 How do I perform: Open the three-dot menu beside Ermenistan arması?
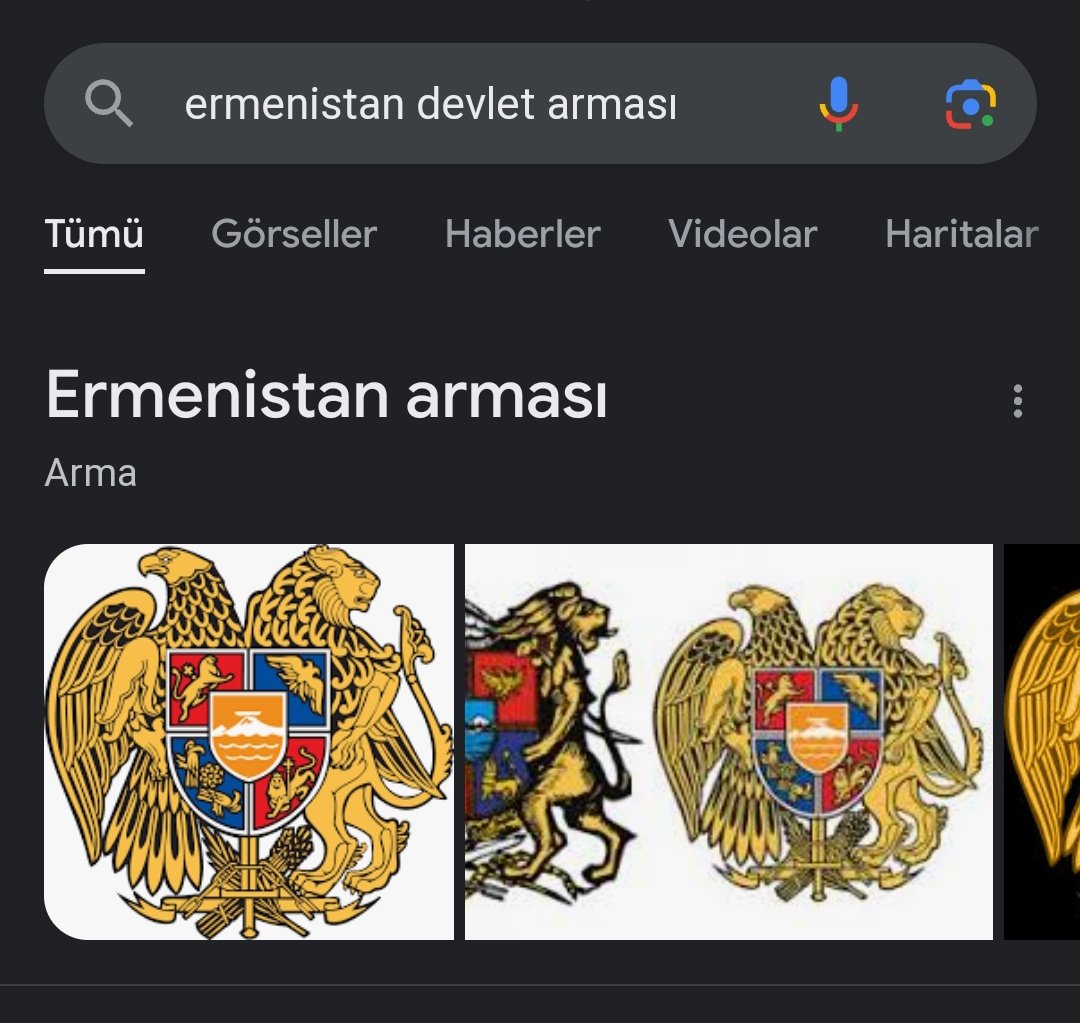click(x=1017, y=401)
